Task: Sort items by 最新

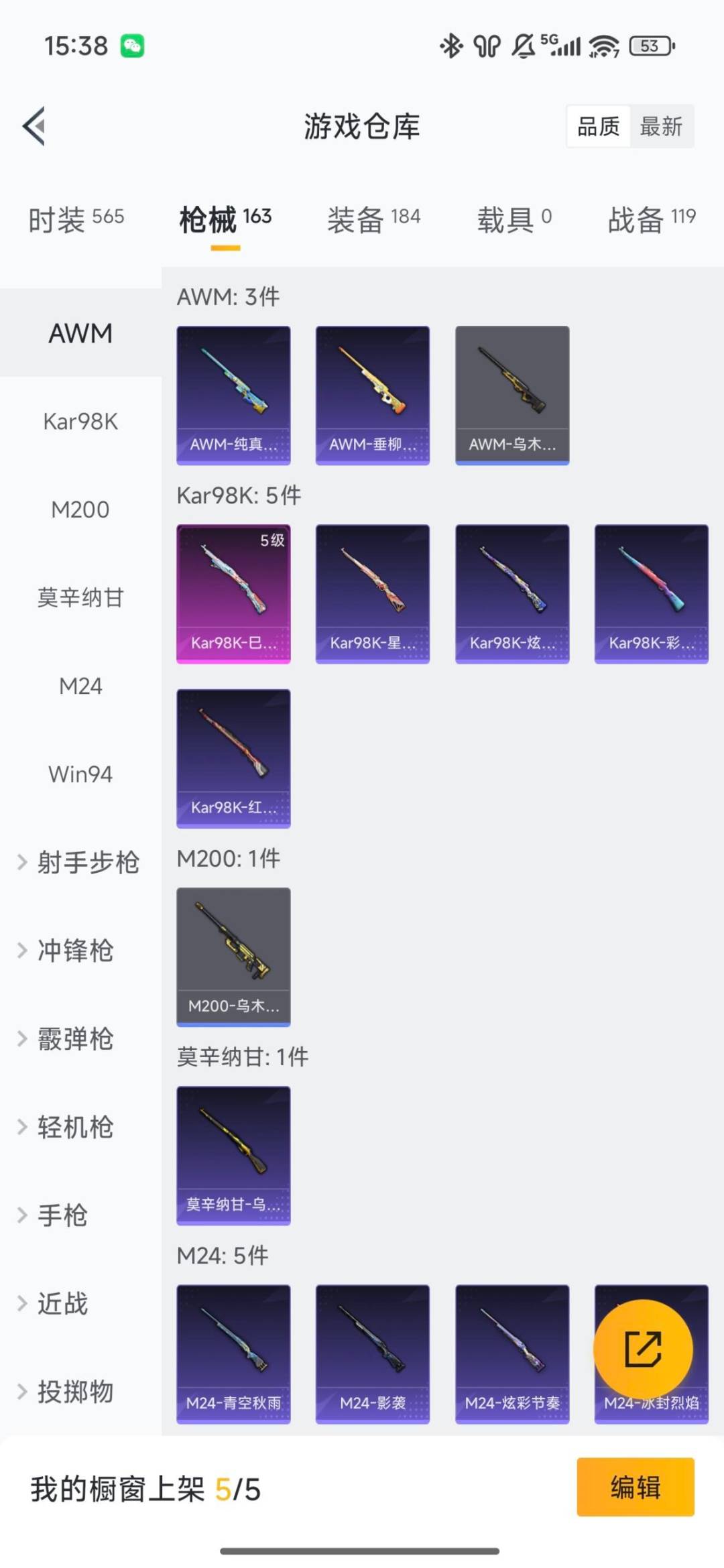Action: (661, 126)
